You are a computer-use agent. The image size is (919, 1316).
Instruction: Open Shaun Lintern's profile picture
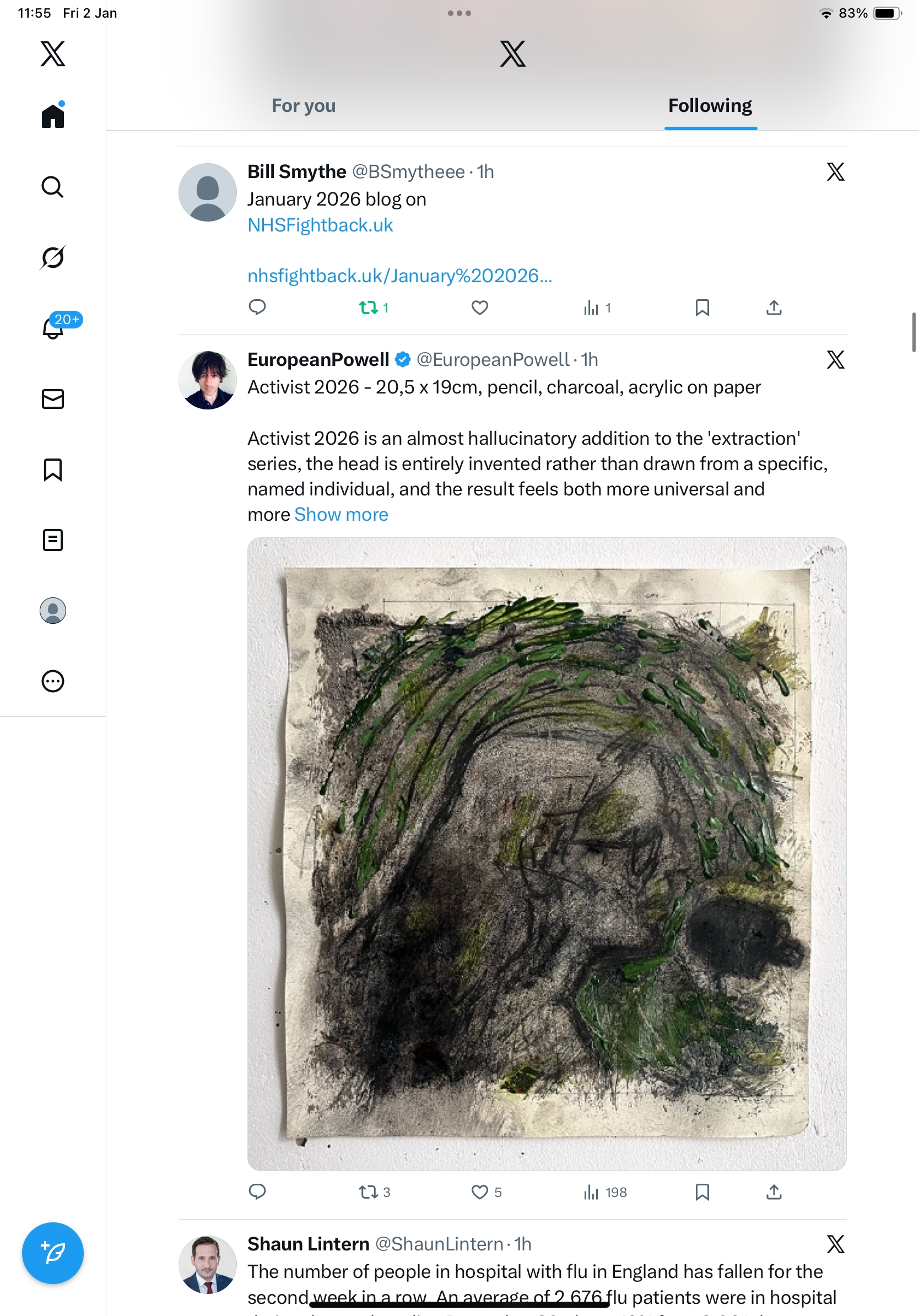click(x=207, y=1264)
